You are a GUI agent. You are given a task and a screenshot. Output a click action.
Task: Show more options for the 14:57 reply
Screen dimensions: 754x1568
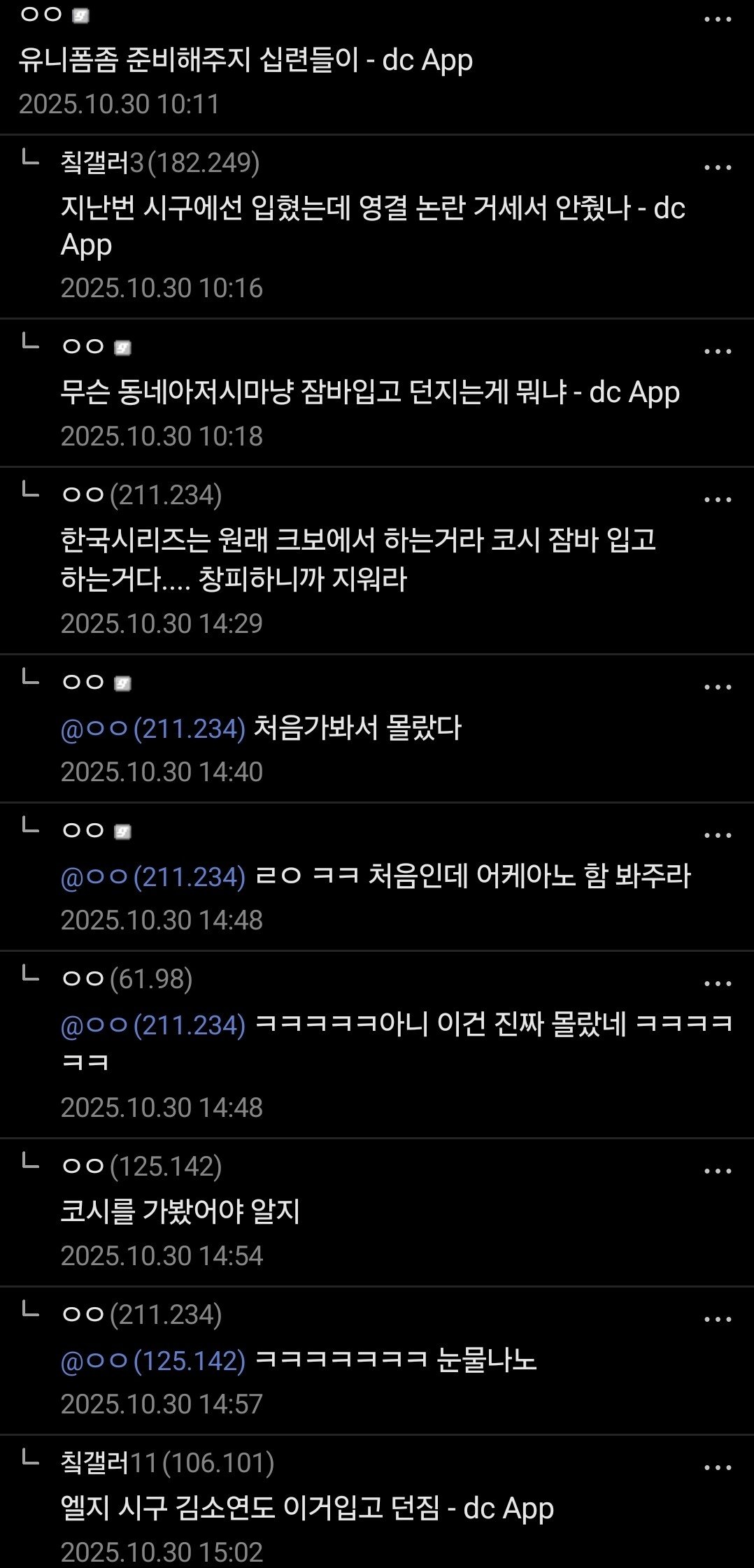[x=718, y=1319]
